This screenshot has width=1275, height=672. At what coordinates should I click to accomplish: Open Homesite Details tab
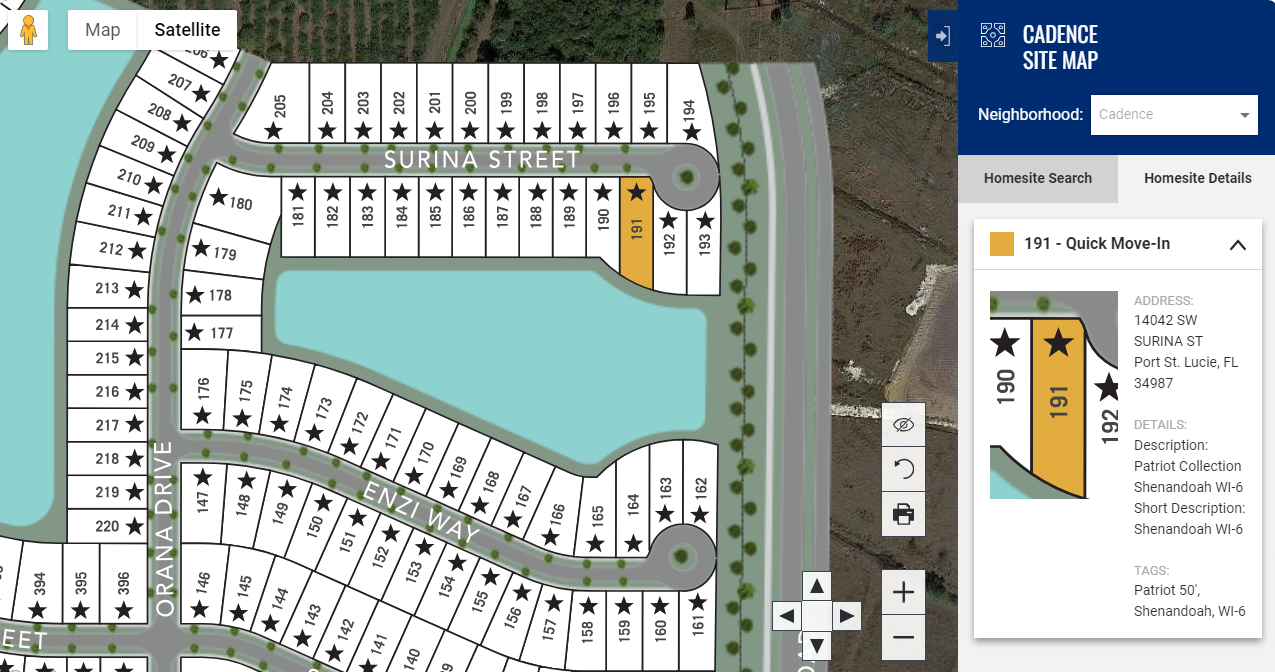[x=1197, y=178]
